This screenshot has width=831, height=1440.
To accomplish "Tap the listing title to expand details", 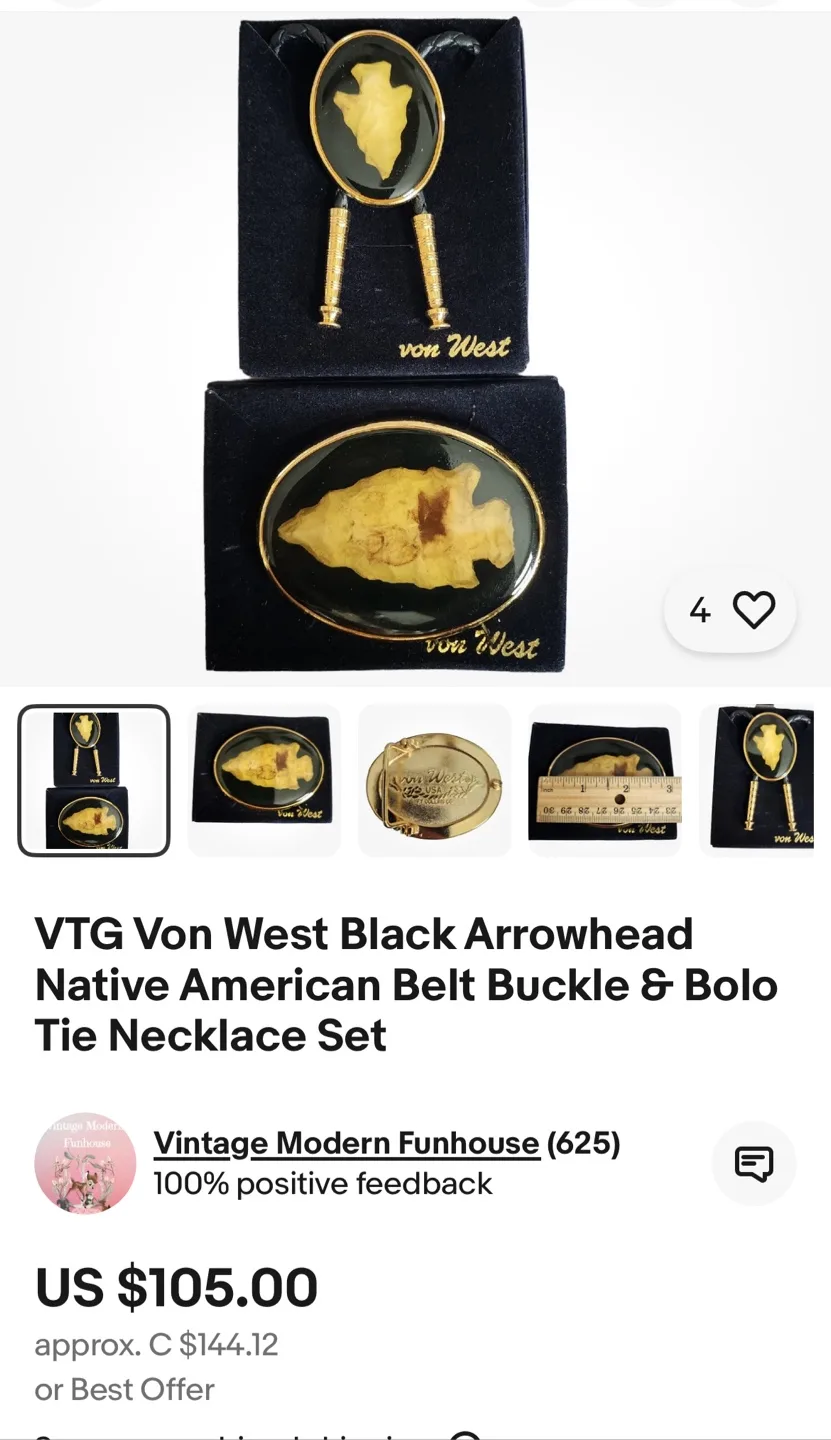I will click(408, 985).
